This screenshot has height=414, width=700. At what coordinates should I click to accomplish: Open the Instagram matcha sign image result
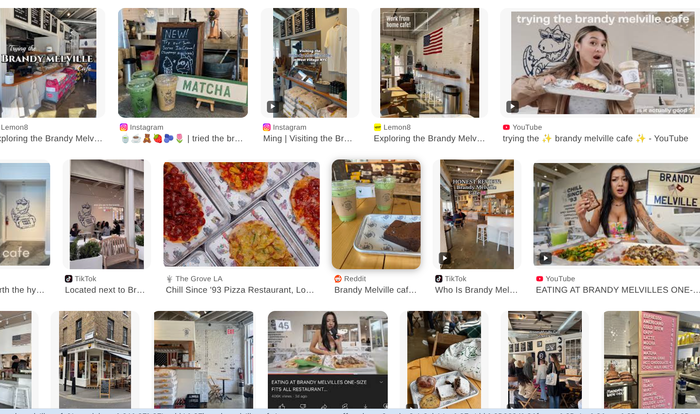[x=182, y=63]
